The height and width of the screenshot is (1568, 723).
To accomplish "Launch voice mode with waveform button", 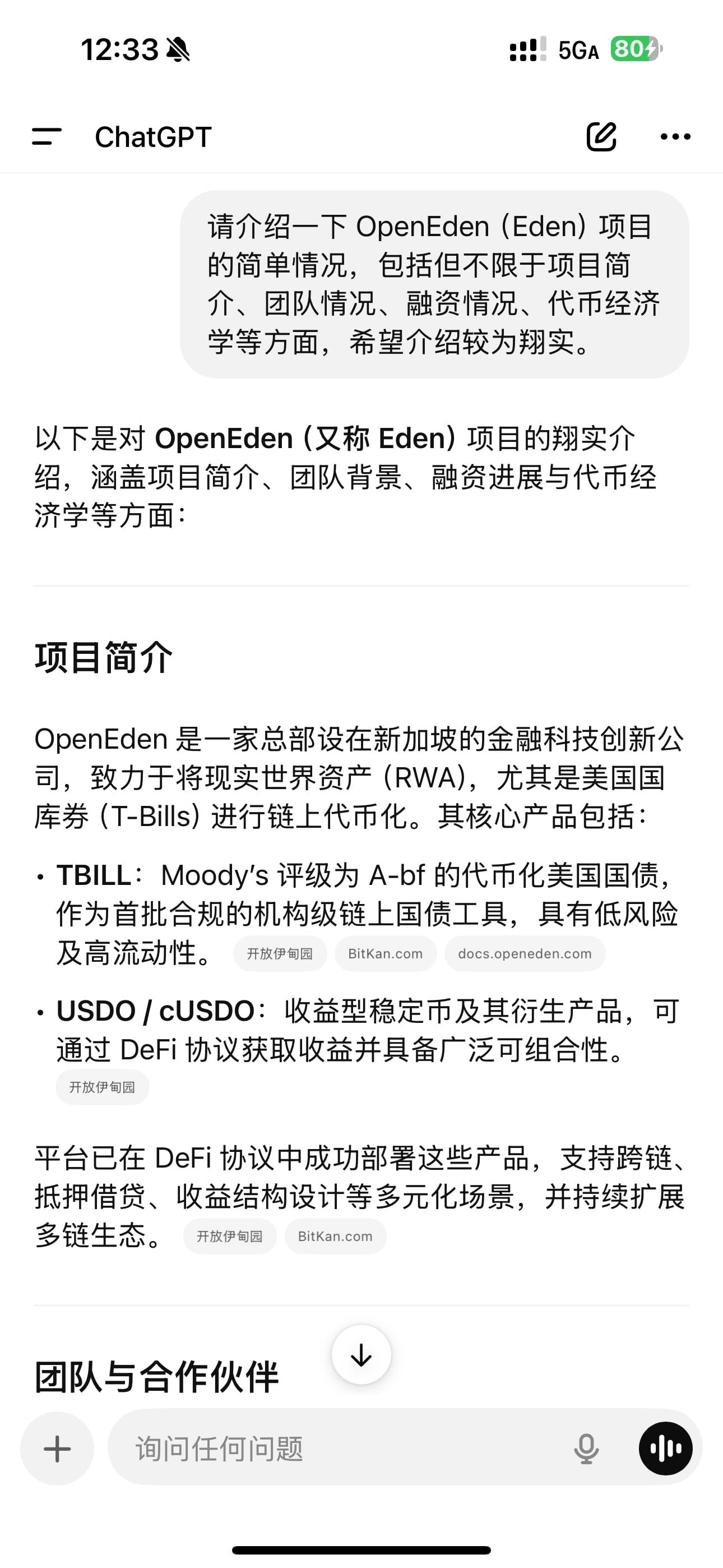I will pos(665,1448).
